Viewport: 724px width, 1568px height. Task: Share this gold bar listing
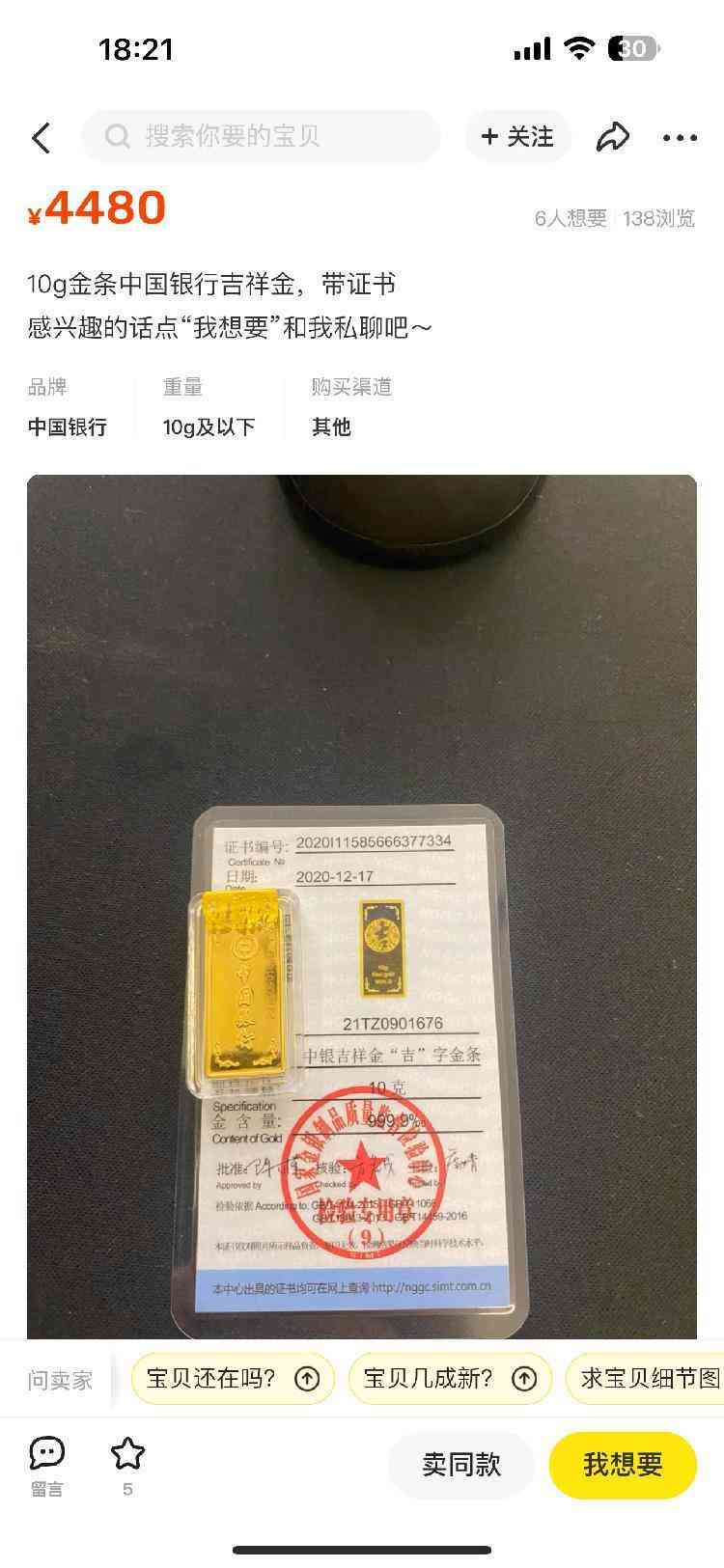(612, 137)
